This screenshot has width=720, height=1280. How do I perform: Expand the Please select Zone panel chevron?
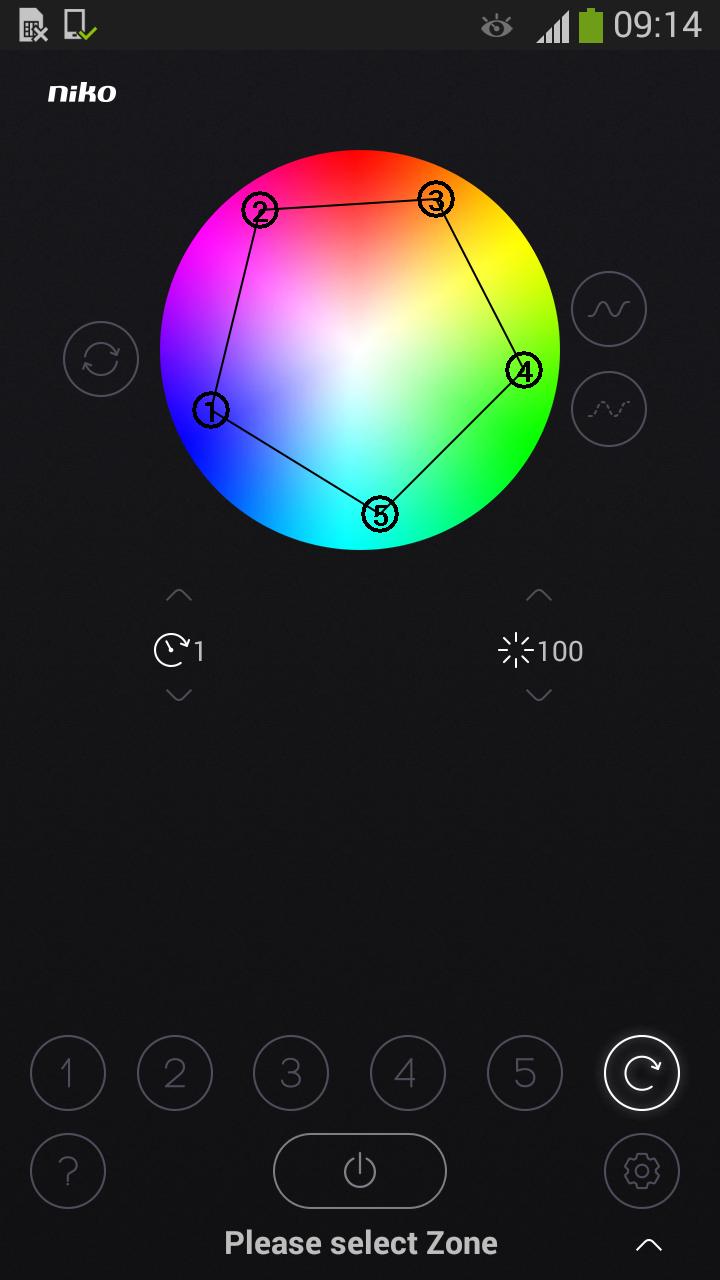pyautogui.click(x=649, y=1243)
